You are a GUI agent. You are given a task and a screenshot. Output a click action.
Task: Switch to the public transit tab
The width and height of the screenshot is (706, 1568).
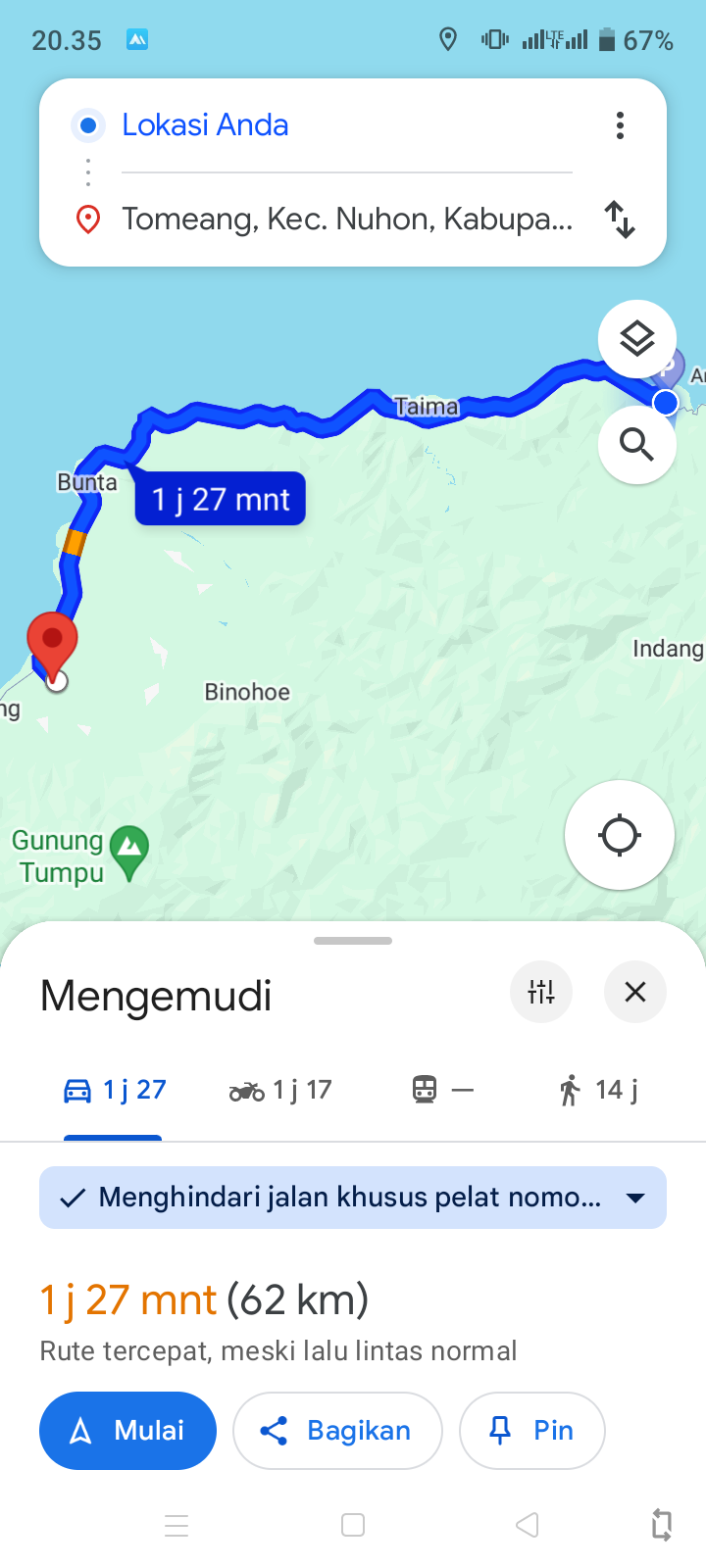[443, 1090]
